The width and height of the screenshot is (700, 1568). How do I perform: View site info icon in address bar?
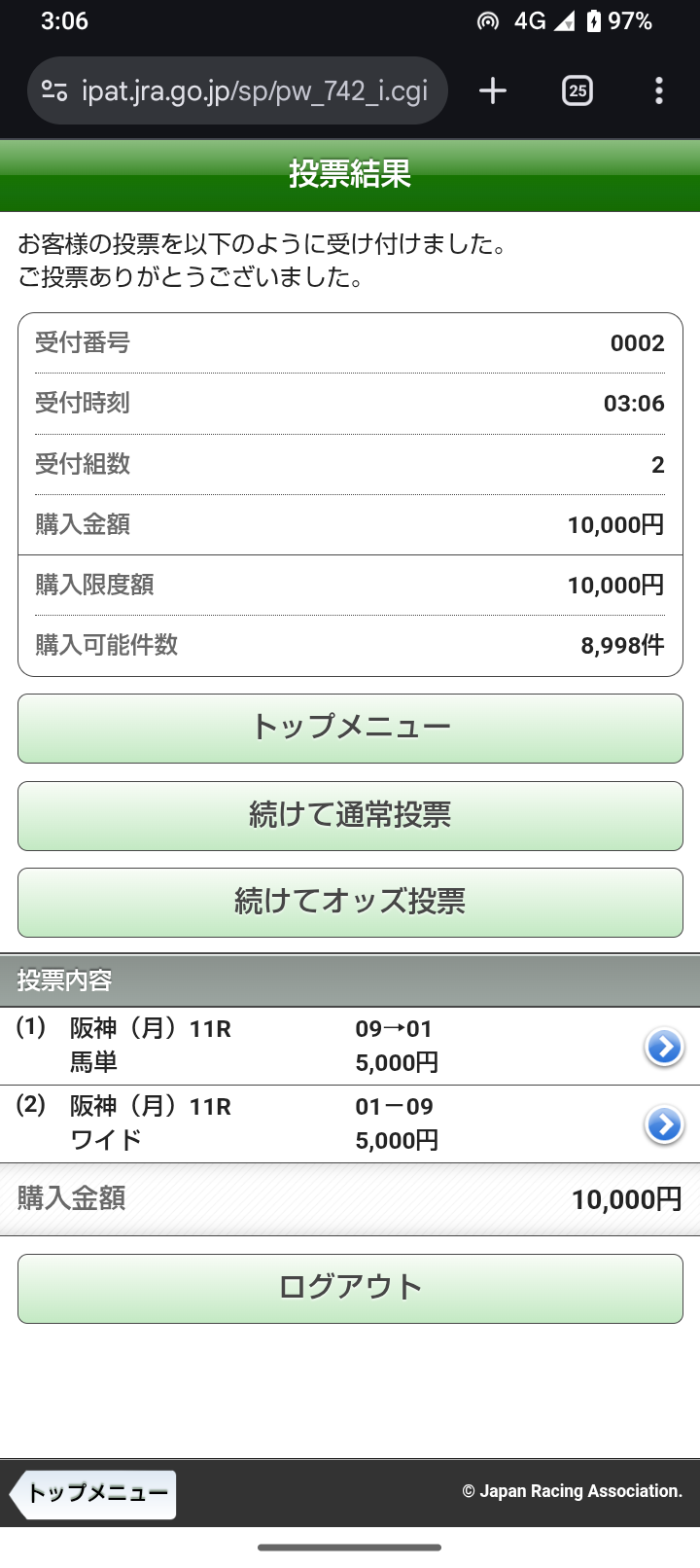tap(54, 90)
